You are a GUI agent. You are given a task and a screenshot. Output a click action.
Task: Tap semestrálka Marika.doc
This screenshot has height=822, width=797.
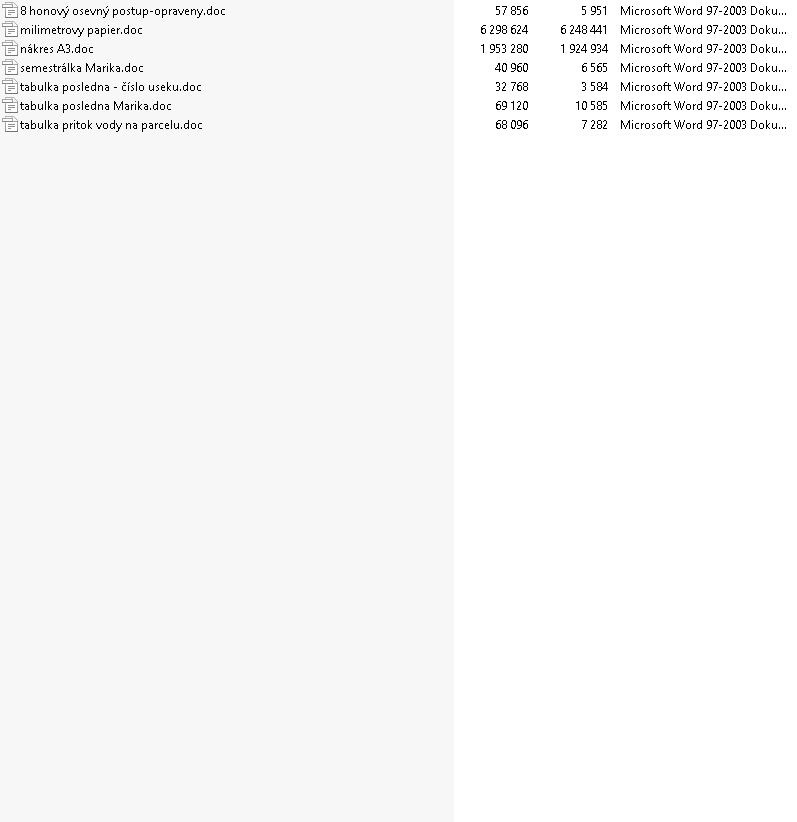[x=82, y=68]
